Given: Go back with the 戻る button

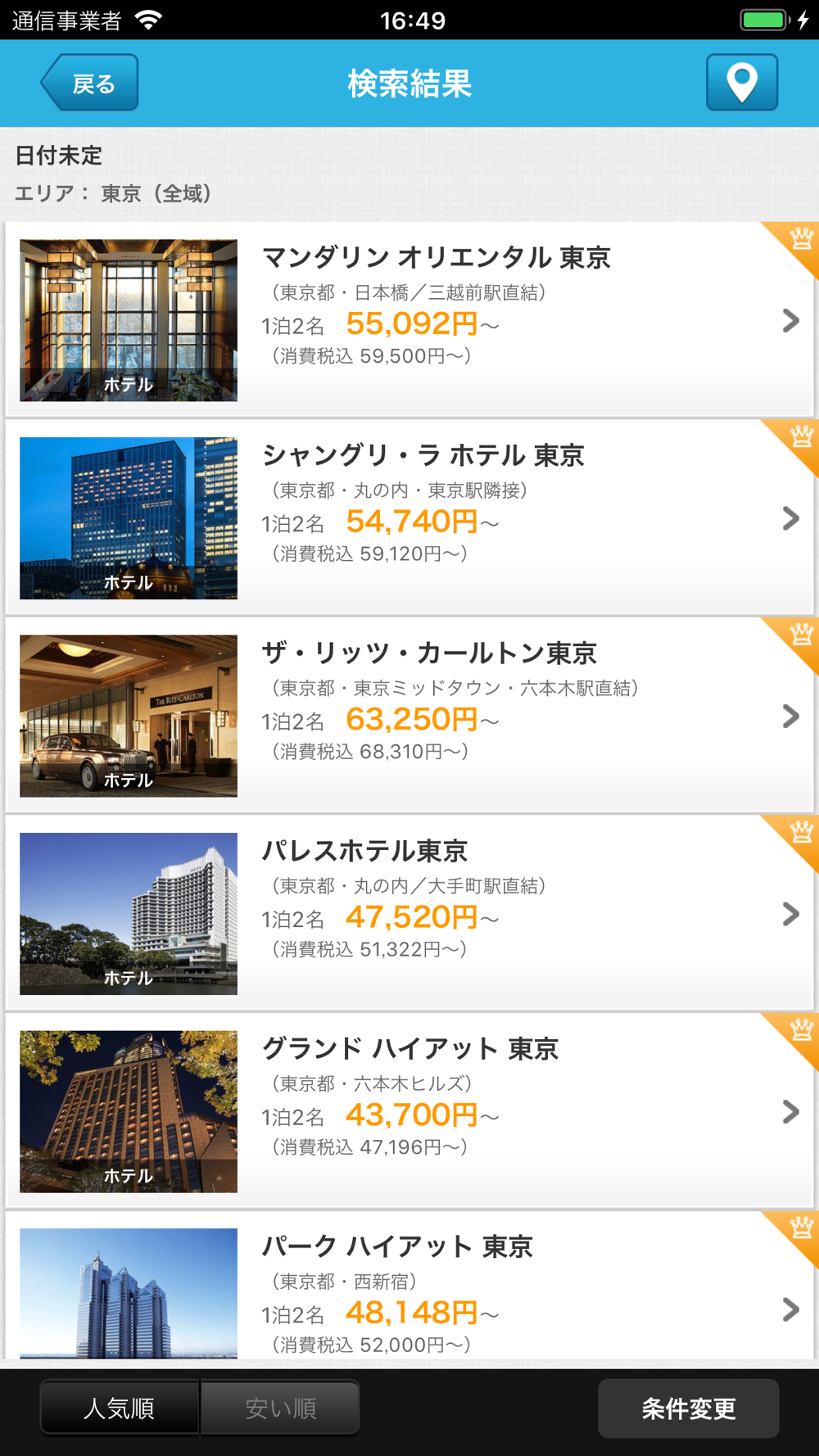Looking at the screenshot, I should (x=90, y=83).
